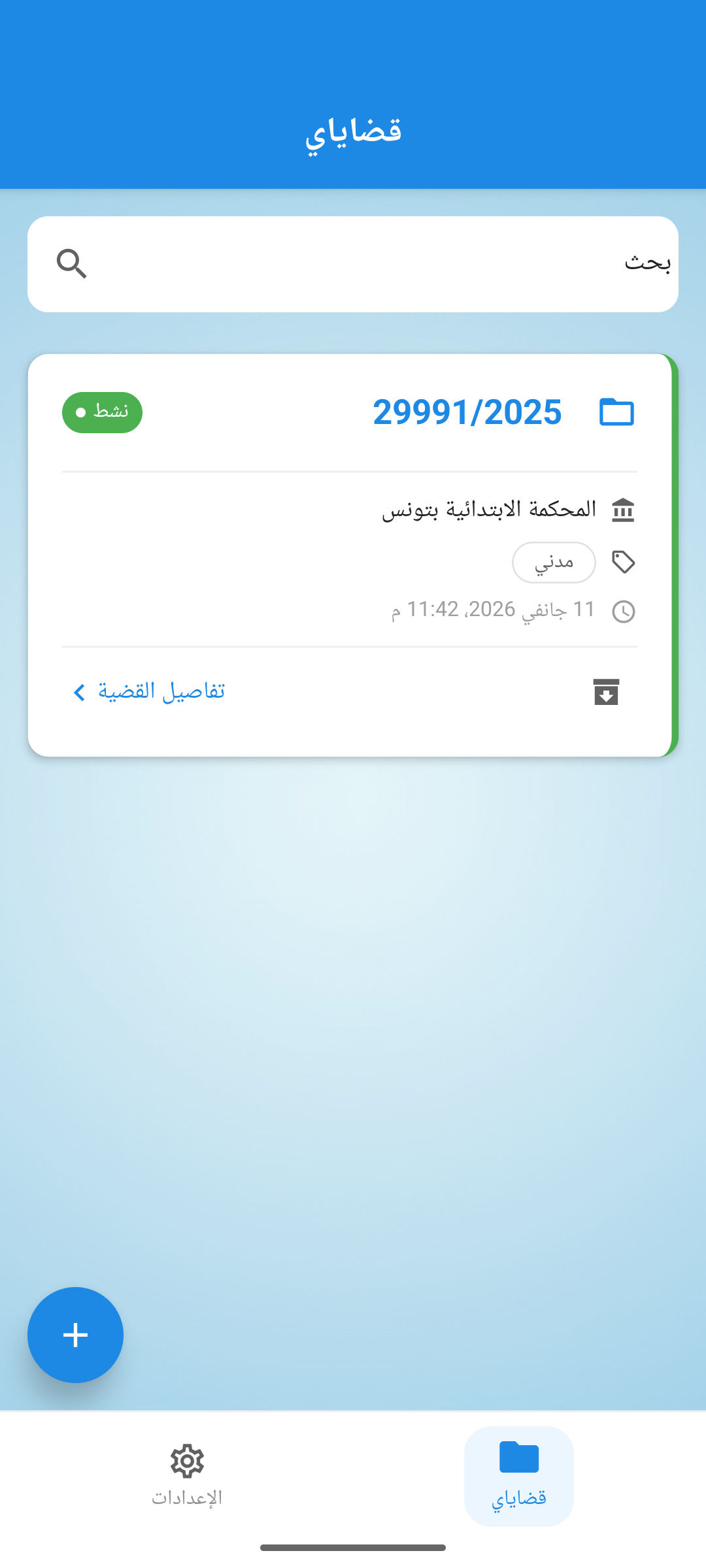Click the مدني case type chip
706x1568 pixels.
click(554, 562)
